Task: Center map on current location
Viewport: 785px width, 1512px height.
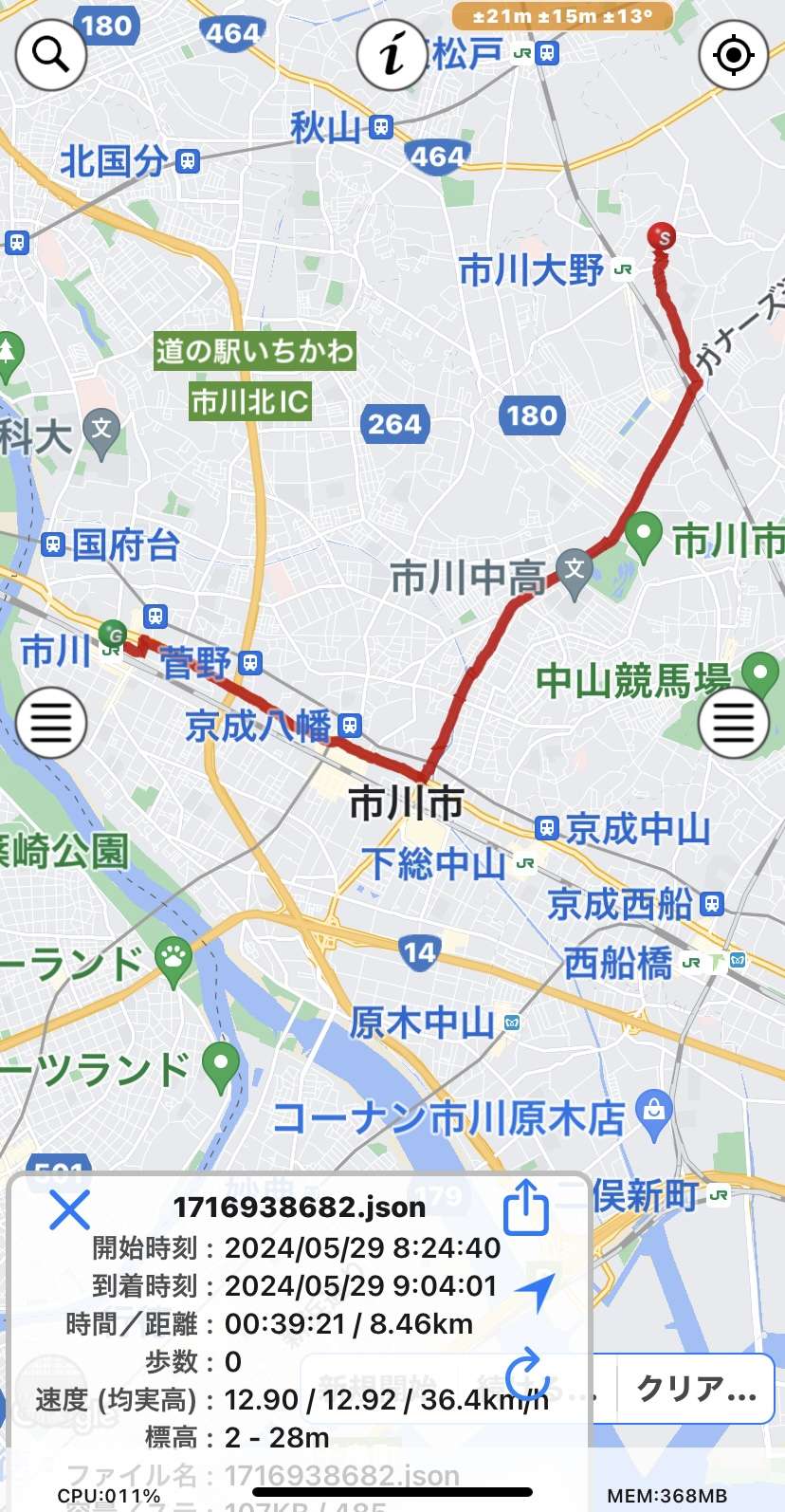Action: (733, 55)
